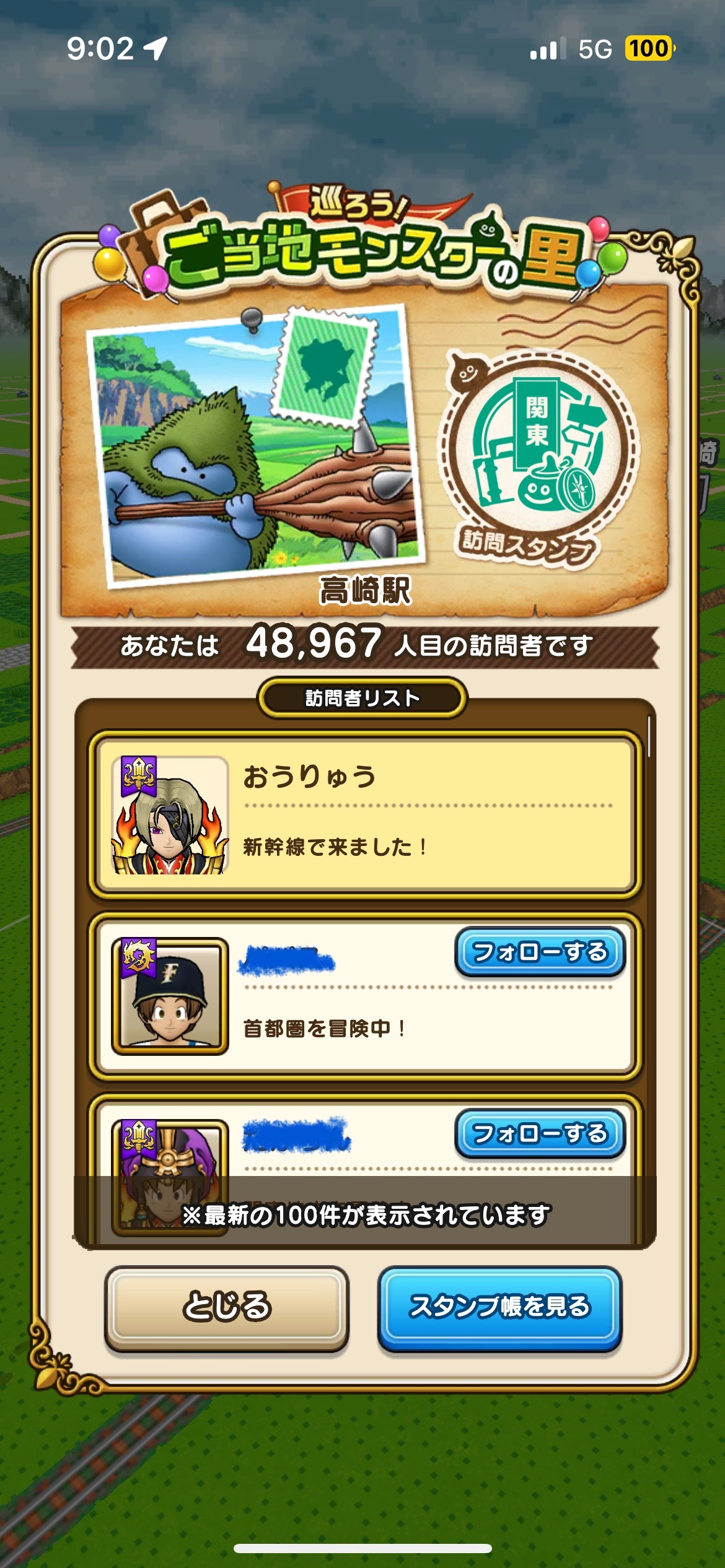This screenshot has width=725, height=1568.
Task: Close the dialog with とじる
Action: coord(227,1307)
